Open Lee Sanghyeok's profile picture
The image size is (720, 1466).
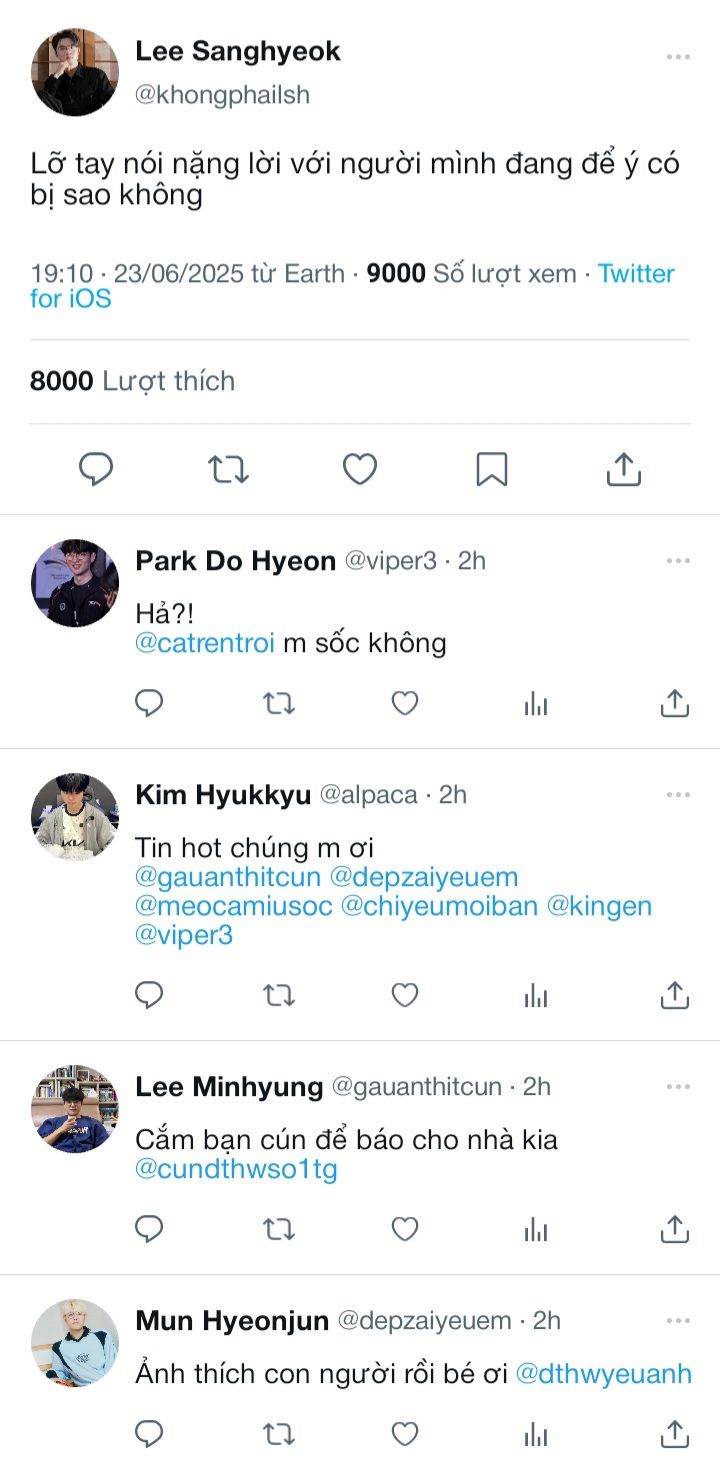click(75, 72)
